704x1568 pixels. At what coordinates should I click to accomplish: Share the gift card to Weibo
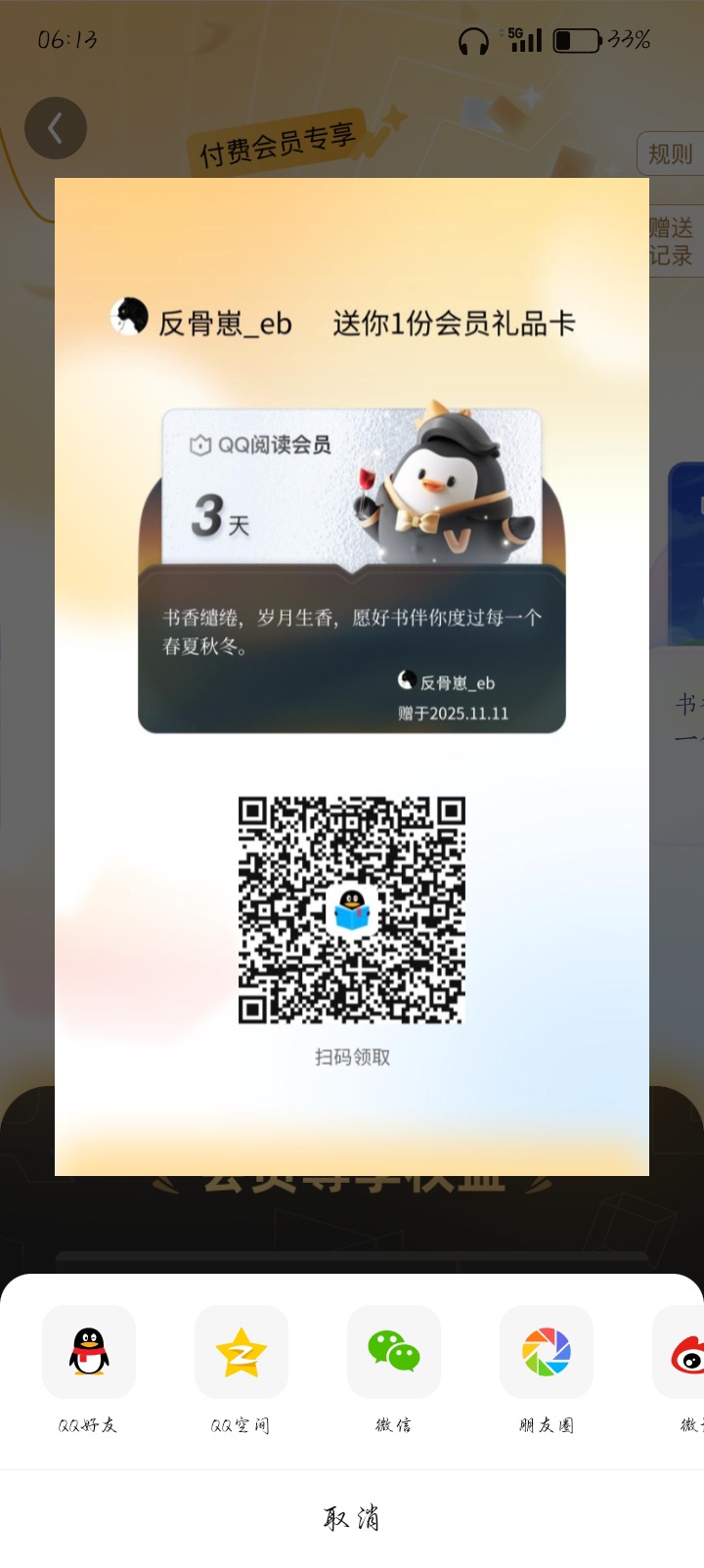tap(685, 1354)
